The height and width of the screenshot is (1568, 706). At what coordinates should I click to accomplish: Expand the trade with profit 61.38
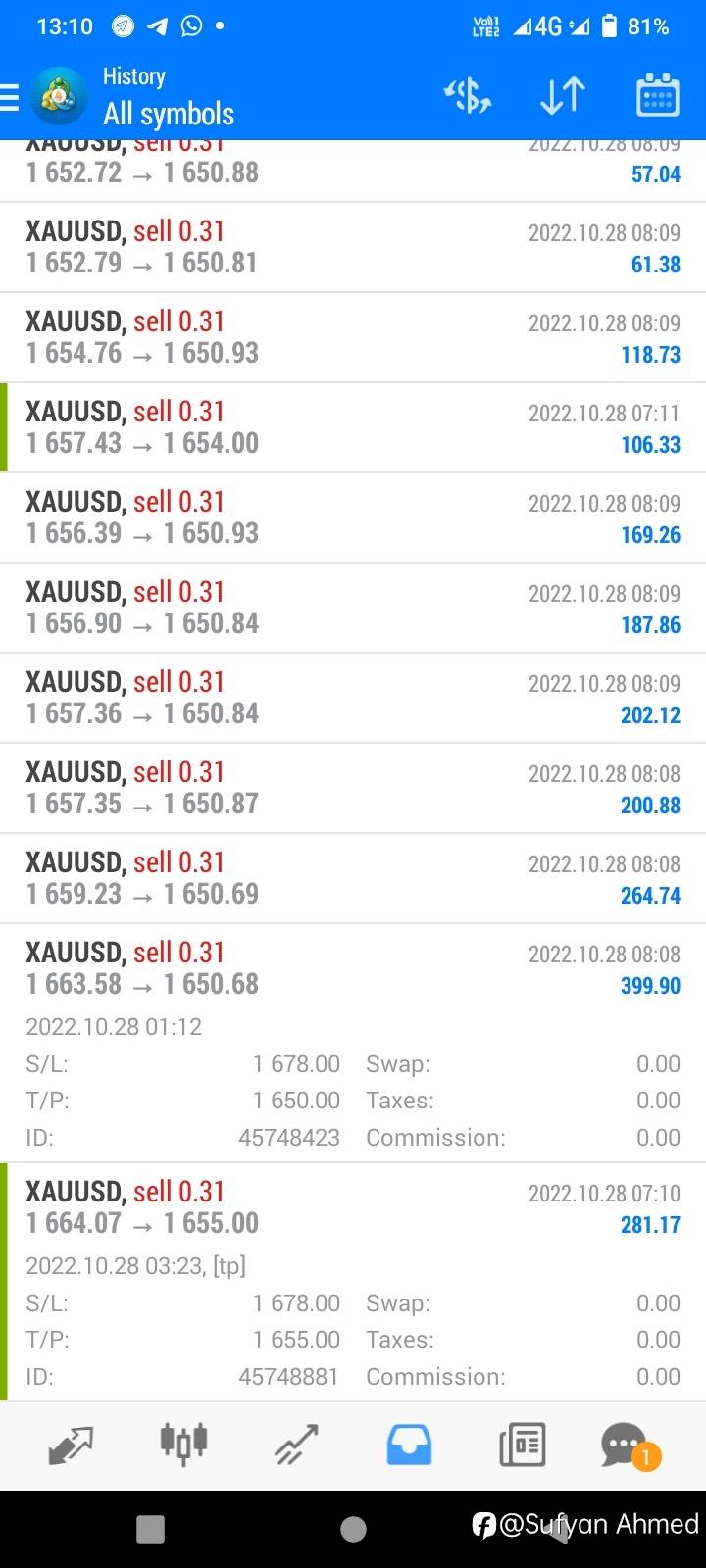353,248
